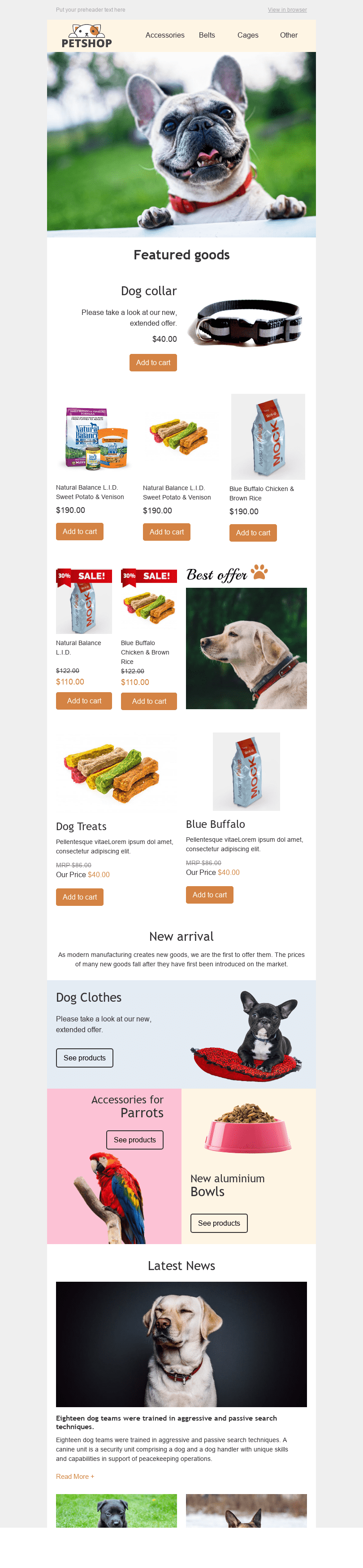The image size is (363, 1568).
Task: Open the Accessories menu item
Action: pyautogui.click(x=164, y=35)
